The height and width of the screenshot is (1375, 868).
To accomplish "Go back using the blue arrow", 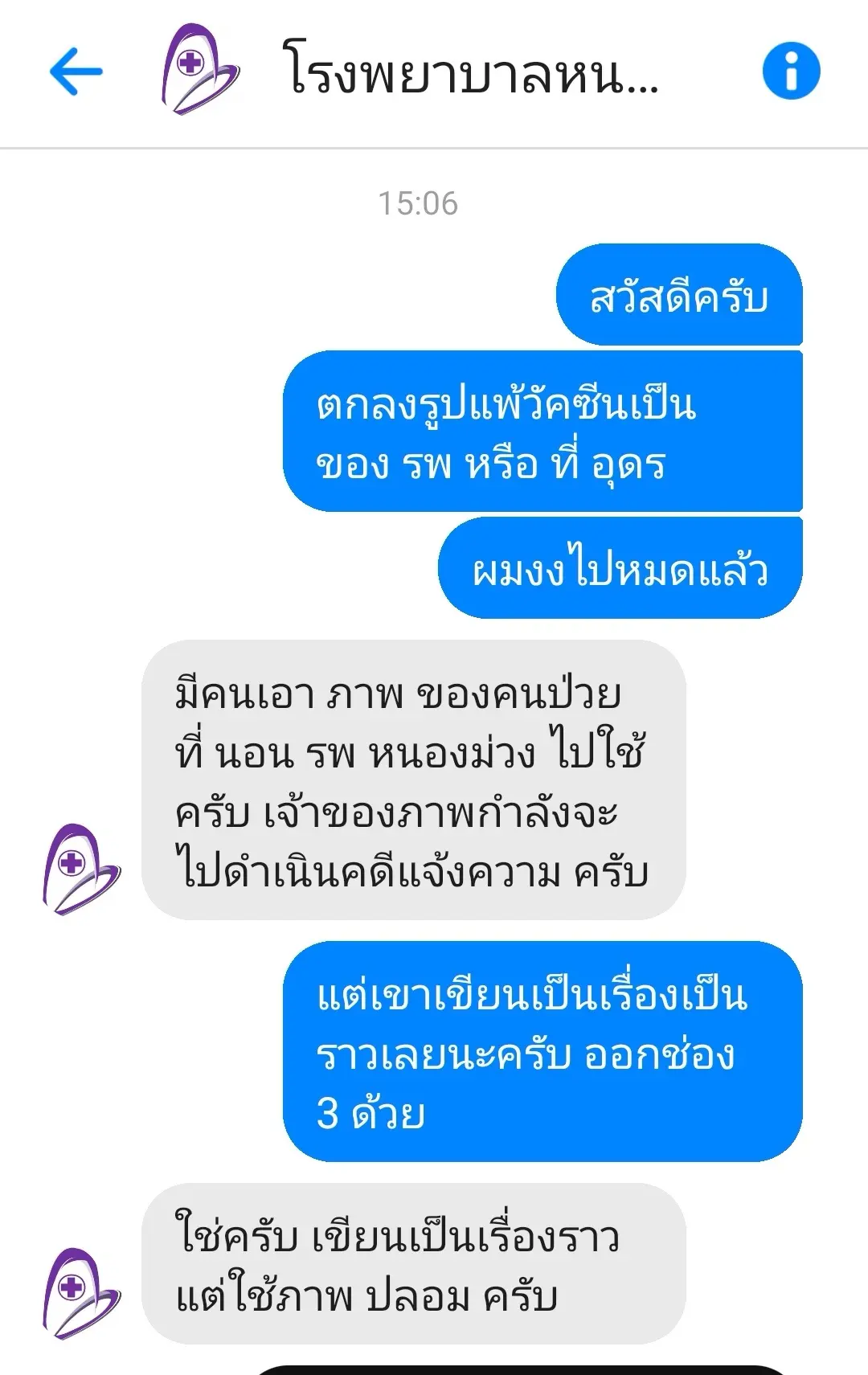I will coord(76,72).
